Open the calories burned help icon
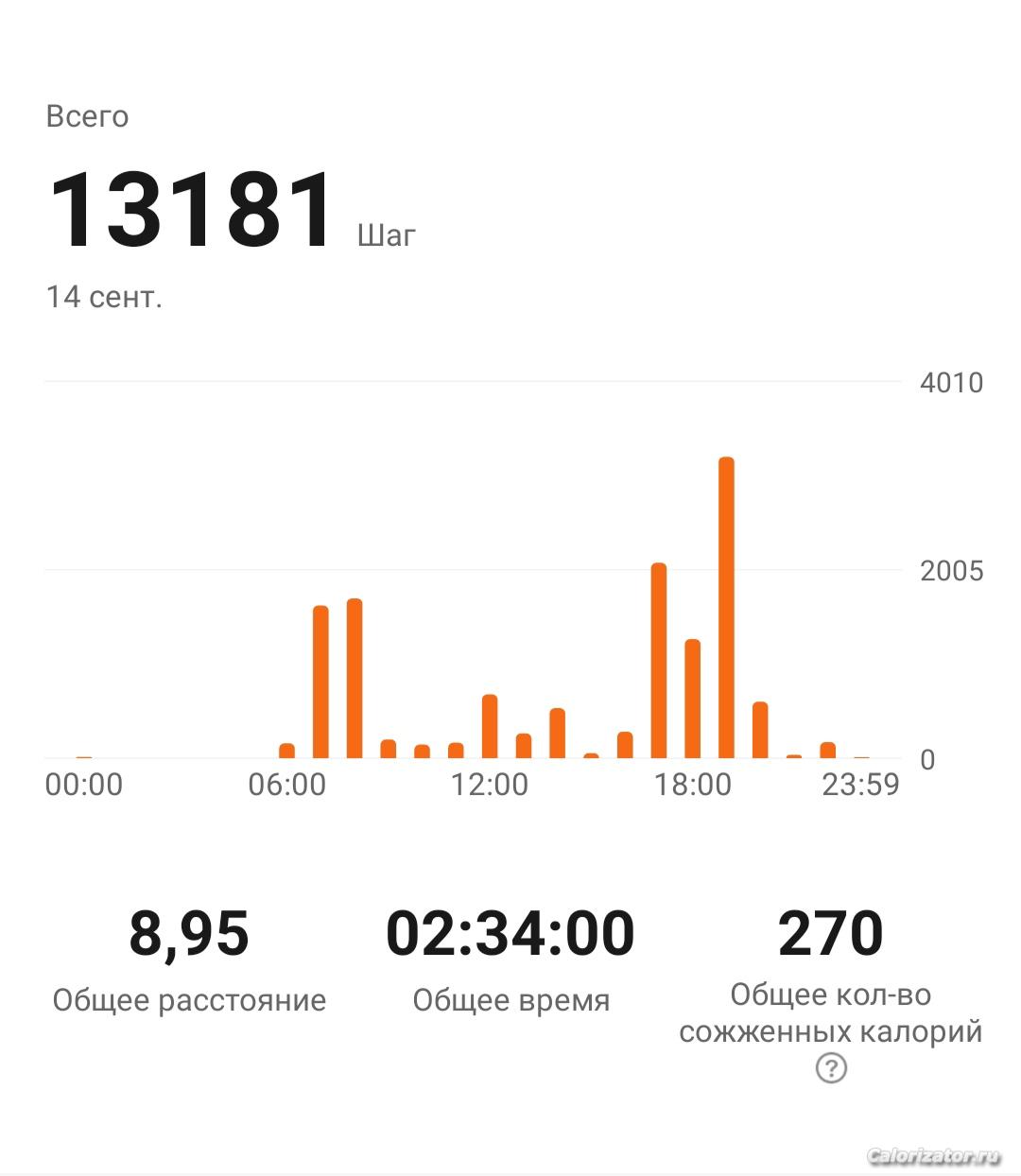The image size is (1021, 1176). [x=831, y=1069]
